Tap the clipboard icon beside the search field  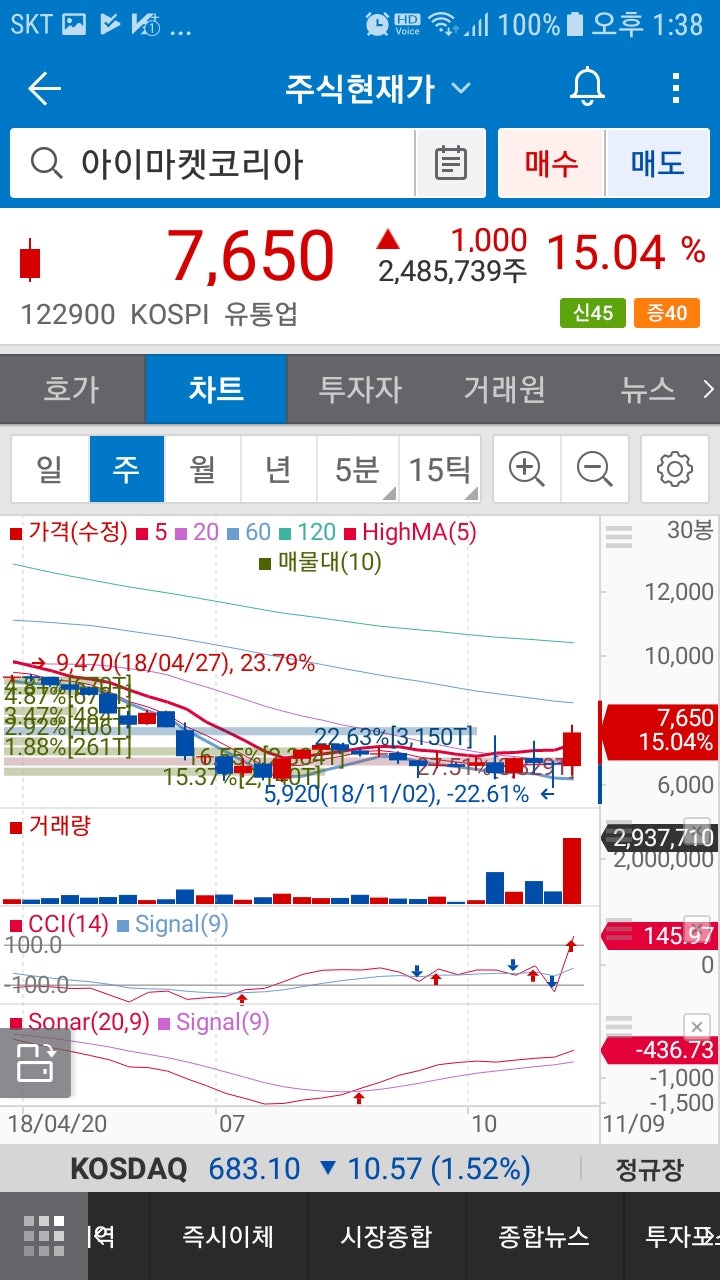(x=450, y=162)
